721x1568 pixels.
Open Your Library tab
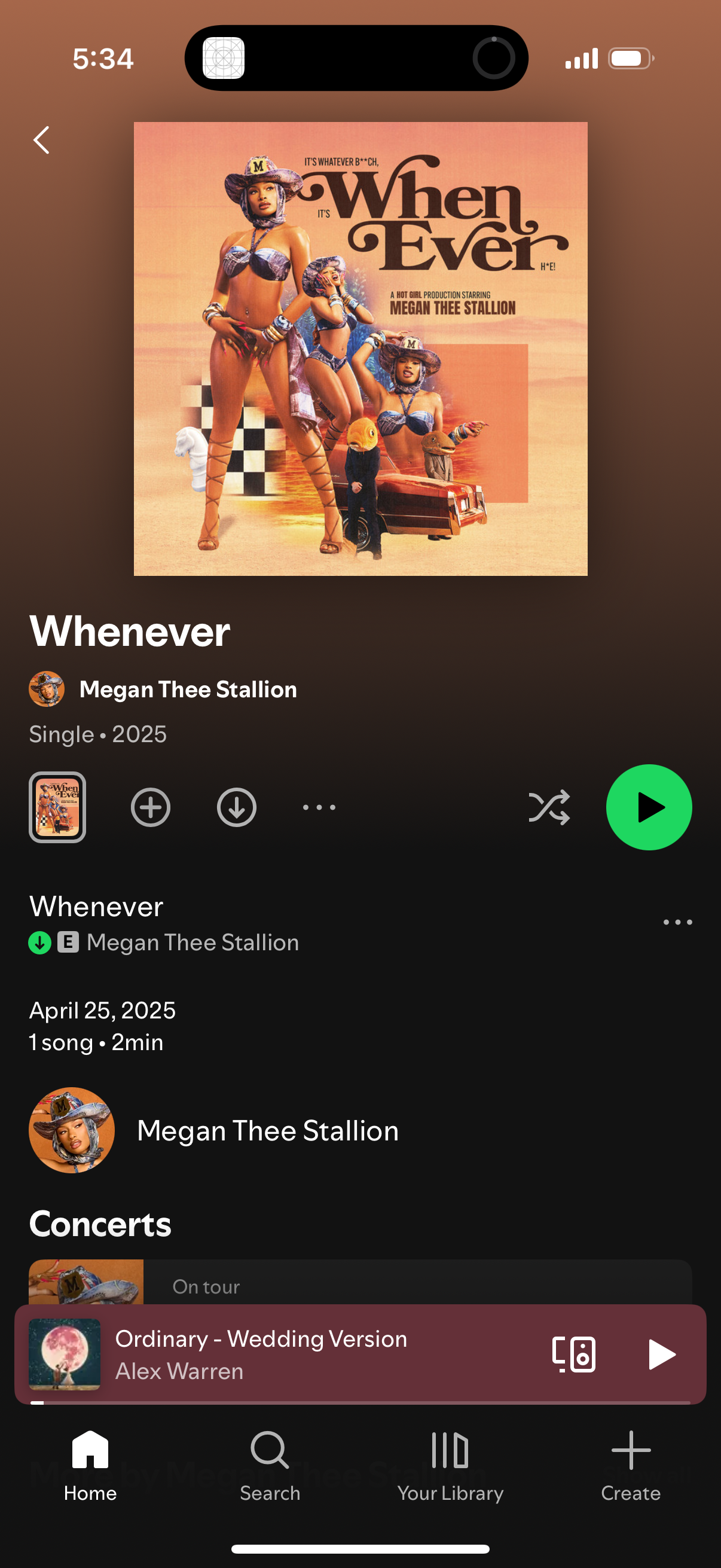coord(450,1473)
